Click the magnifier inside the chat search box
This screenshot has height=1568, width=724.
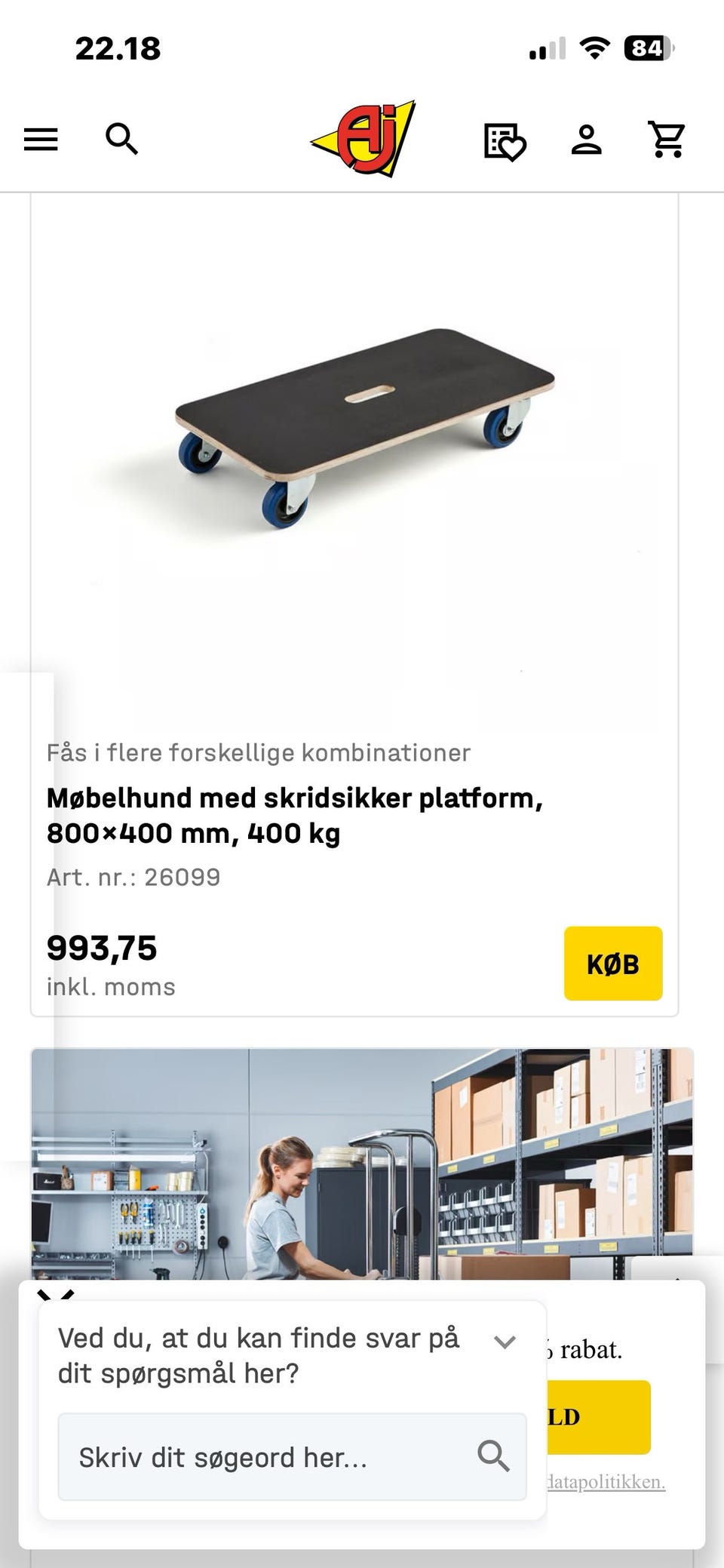pos(492,1457)
